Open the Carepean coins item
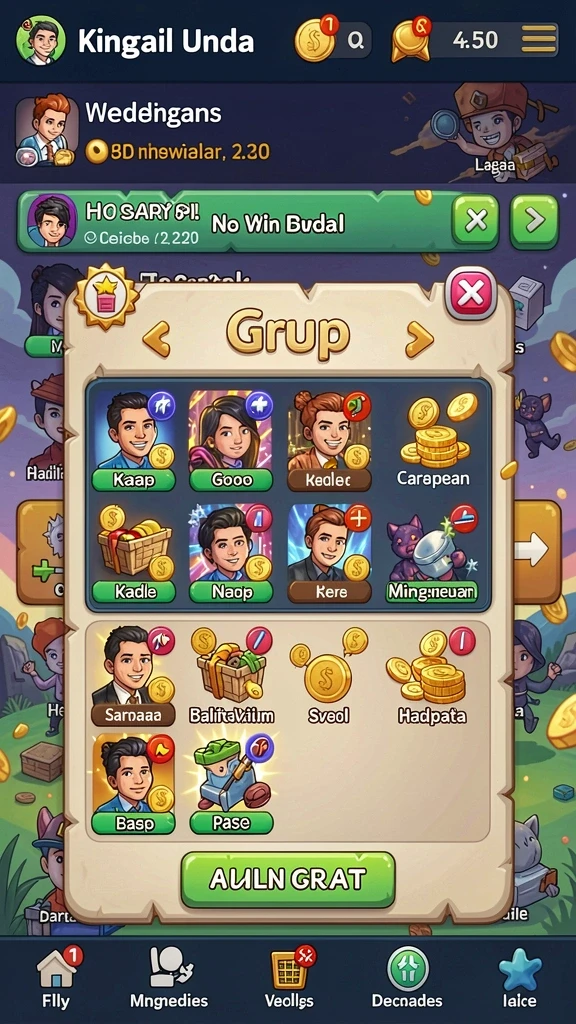576x1024 pixels. click(434, 441)
